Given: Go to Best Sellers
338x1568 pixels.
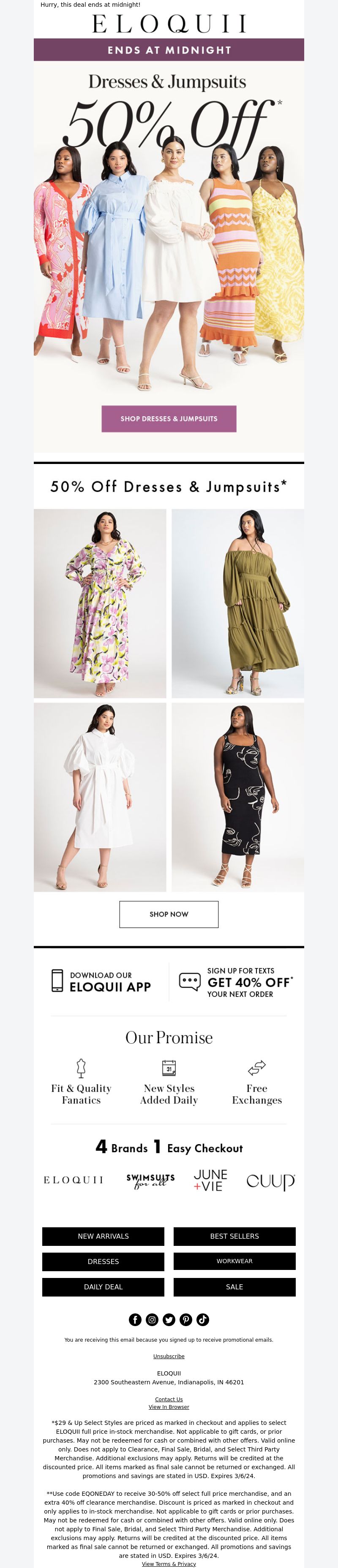Looking at the screenshot, I should 234,1236.
